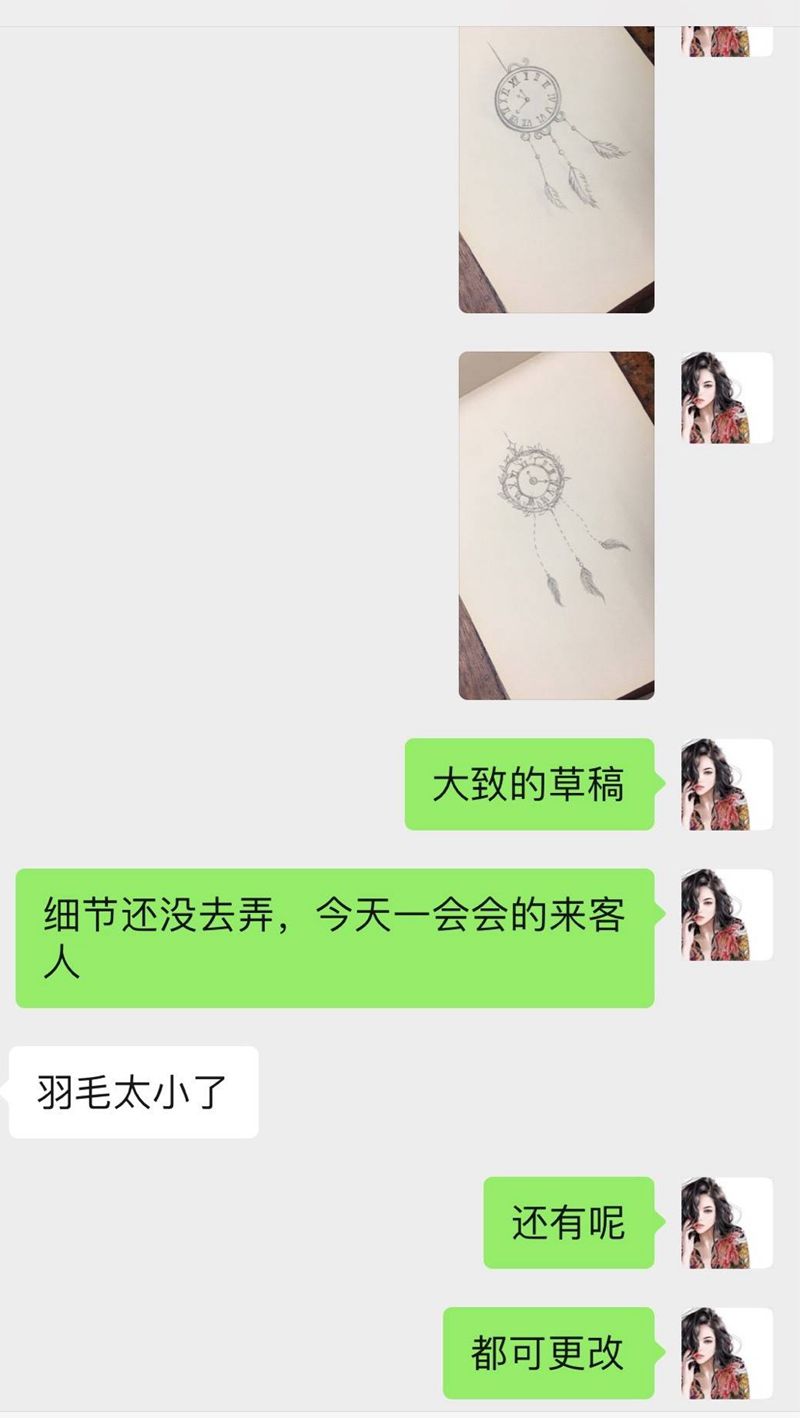
Task: View the leafy wreath clock sketch photo
Action: [x=556, y=525]
